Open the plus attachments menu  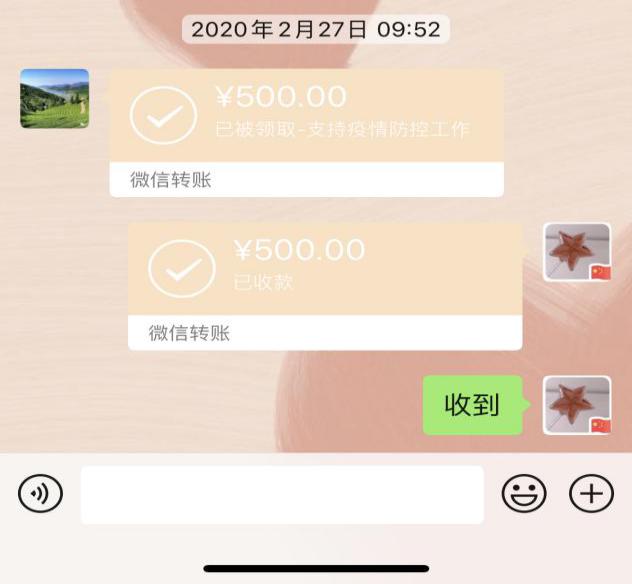[591, 493]
